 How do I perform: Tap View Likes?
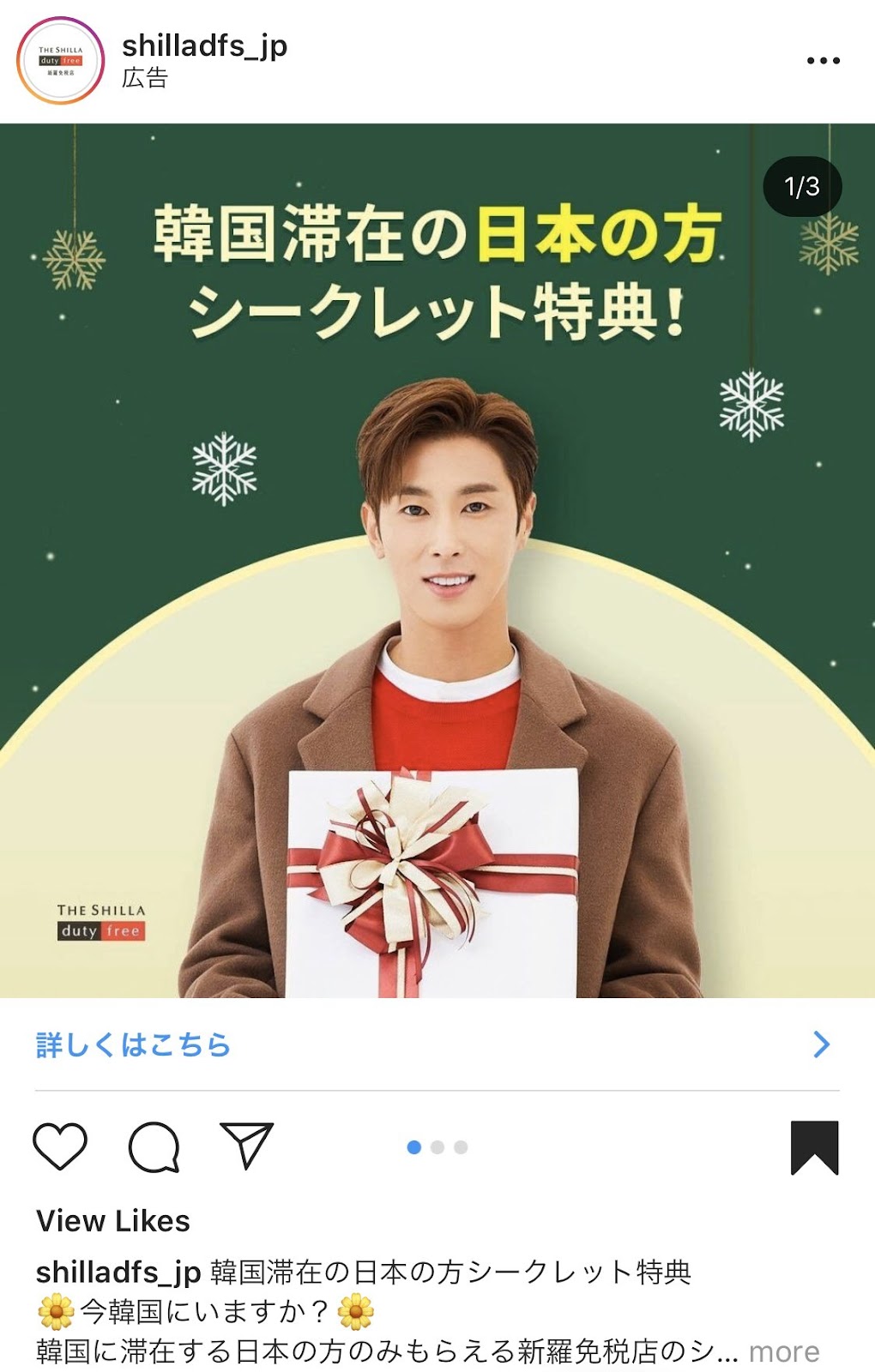pos(112,1221)
